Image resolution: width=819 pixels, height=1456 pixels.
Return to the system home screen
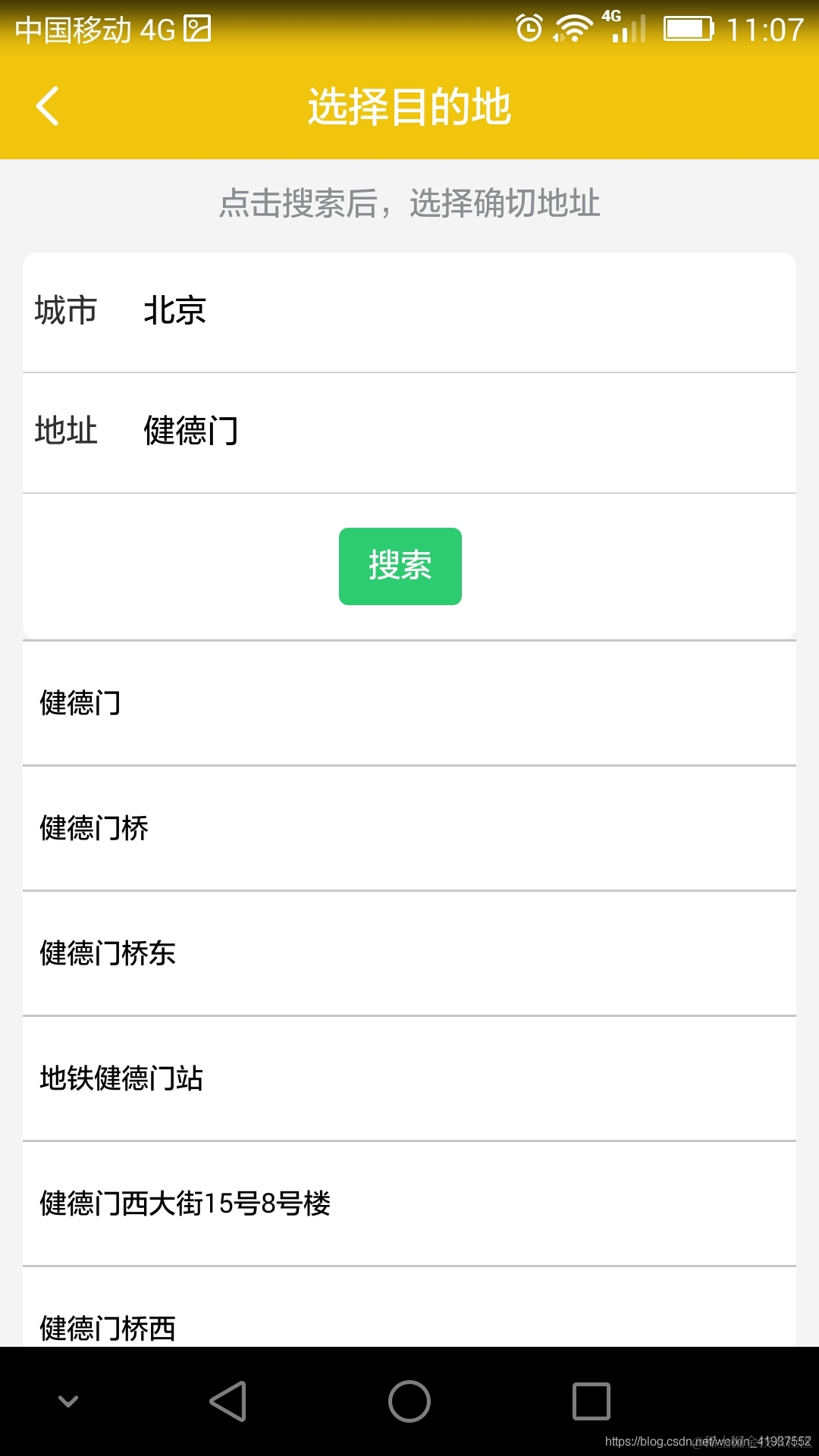pyautogui.click(x=409, y=1401)
